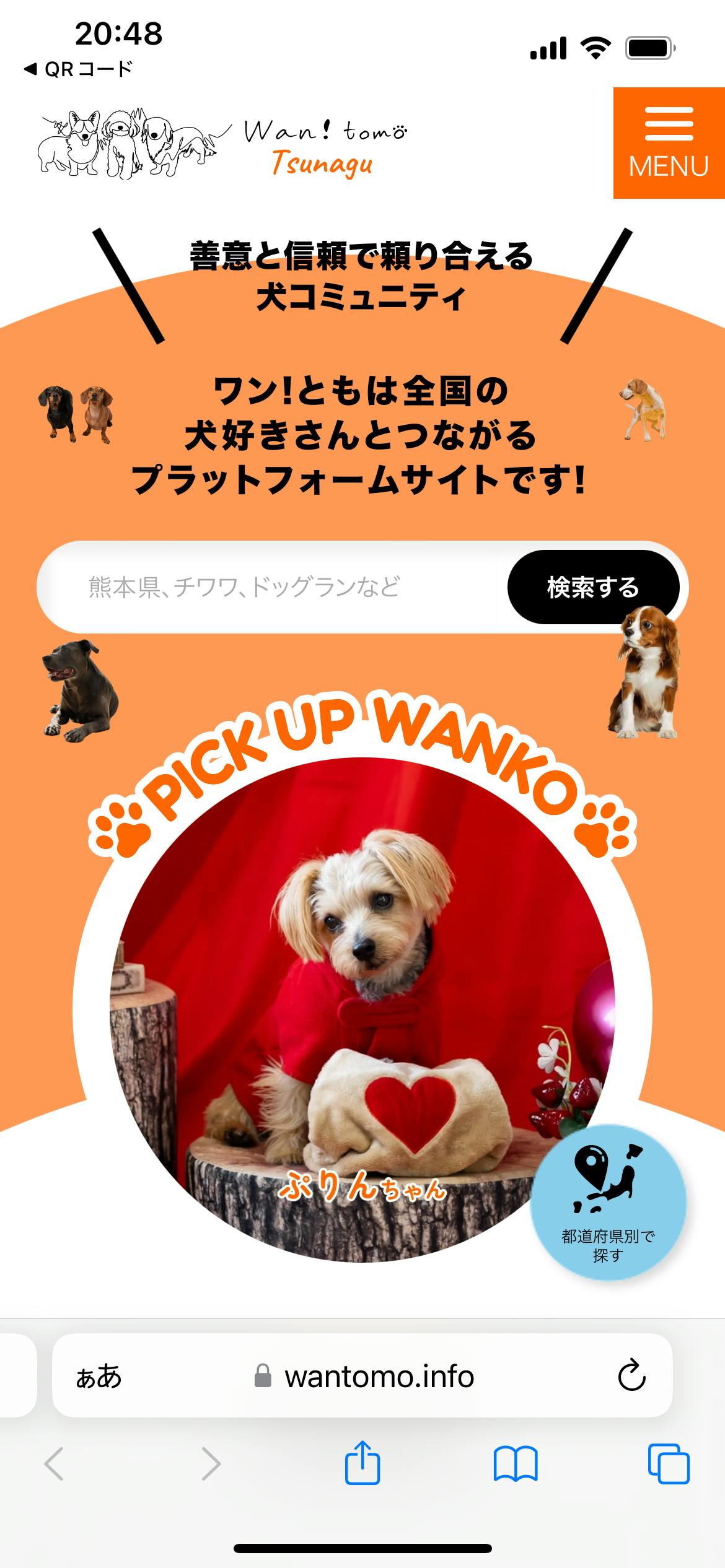Reload the wantomo.info page
Screen dimensions: 725x1568
point(631,1376)
